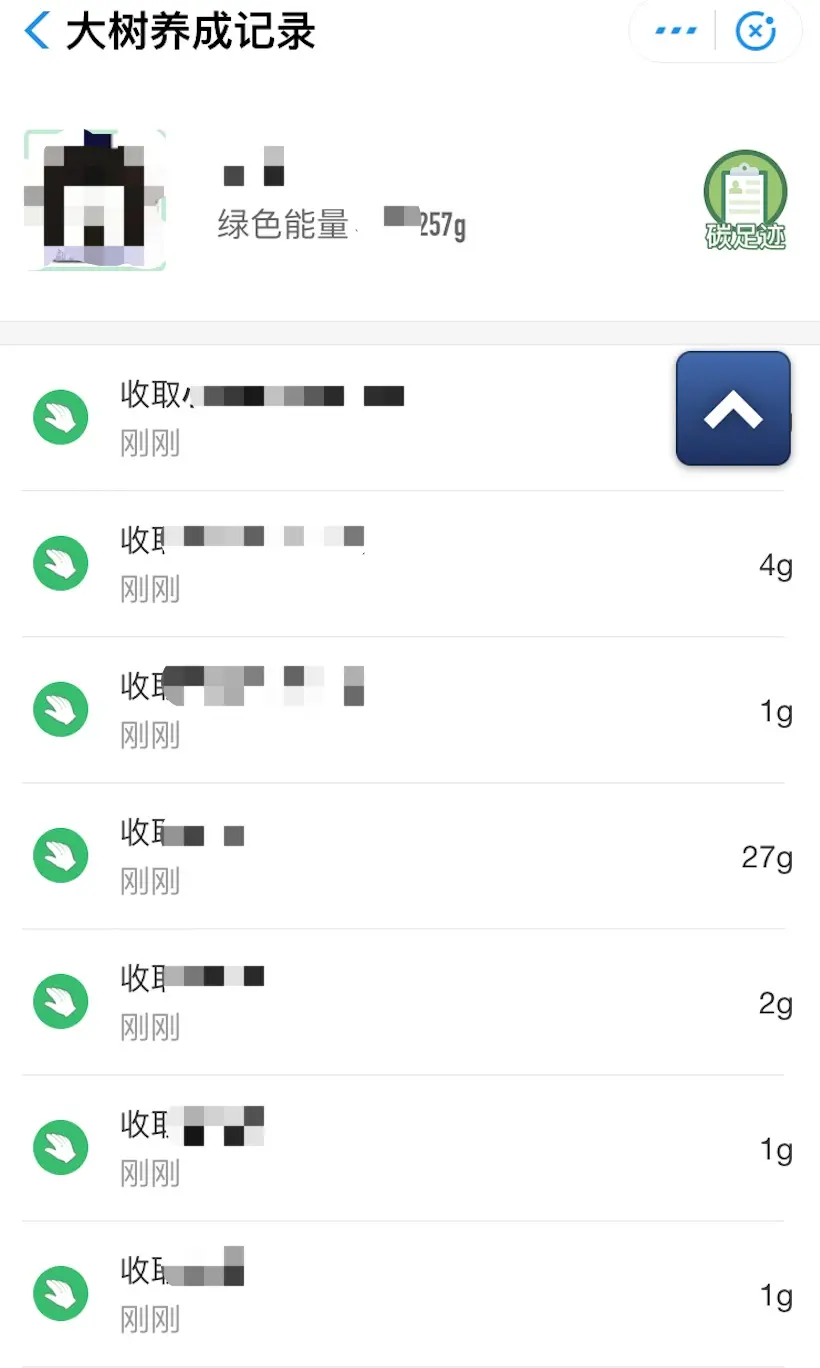
Task: Open the energy record showing 2g
Action: pos(410,1002)
